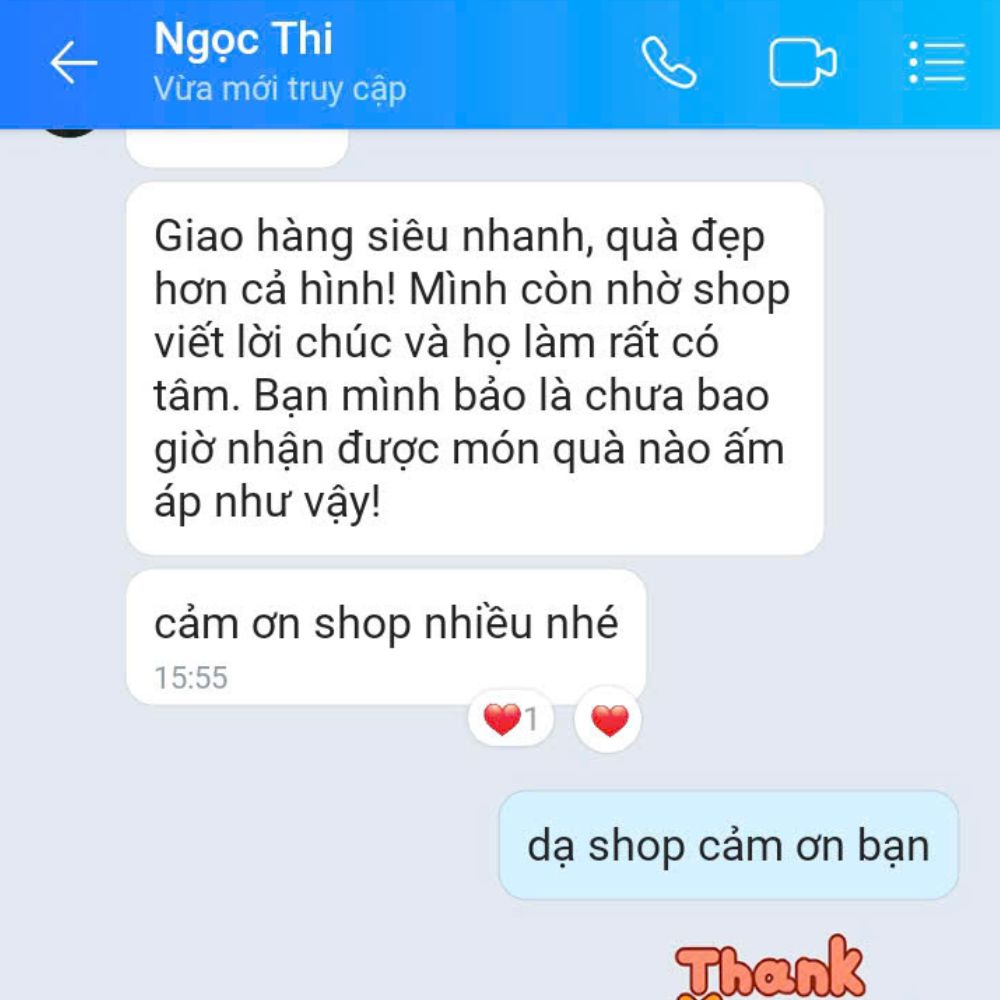Open the chat options menu

(936, 63)
